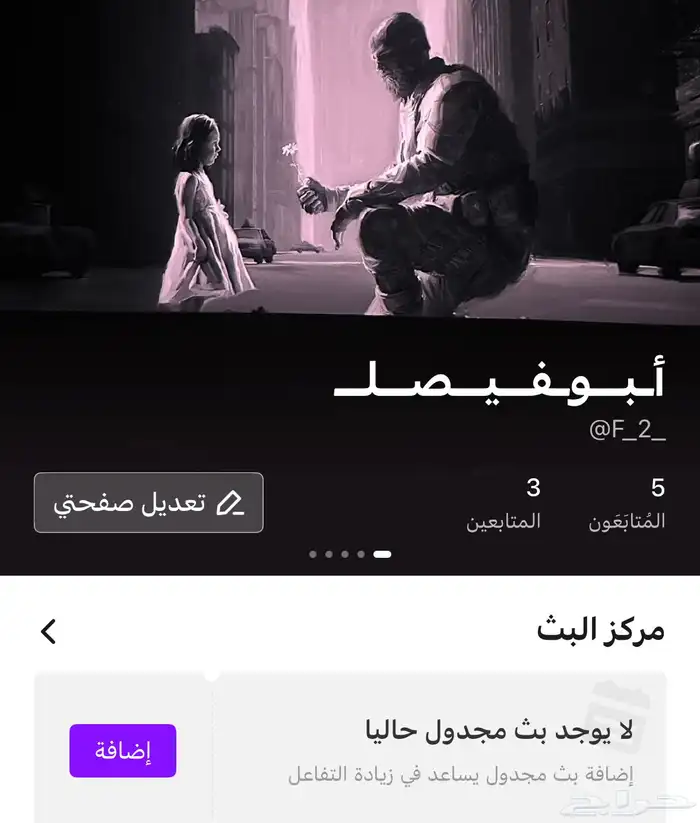The height and width of the screenshot is (823, 700).
Task: Tap إضافة to add a scheduled stream
Action: (122, 751)
